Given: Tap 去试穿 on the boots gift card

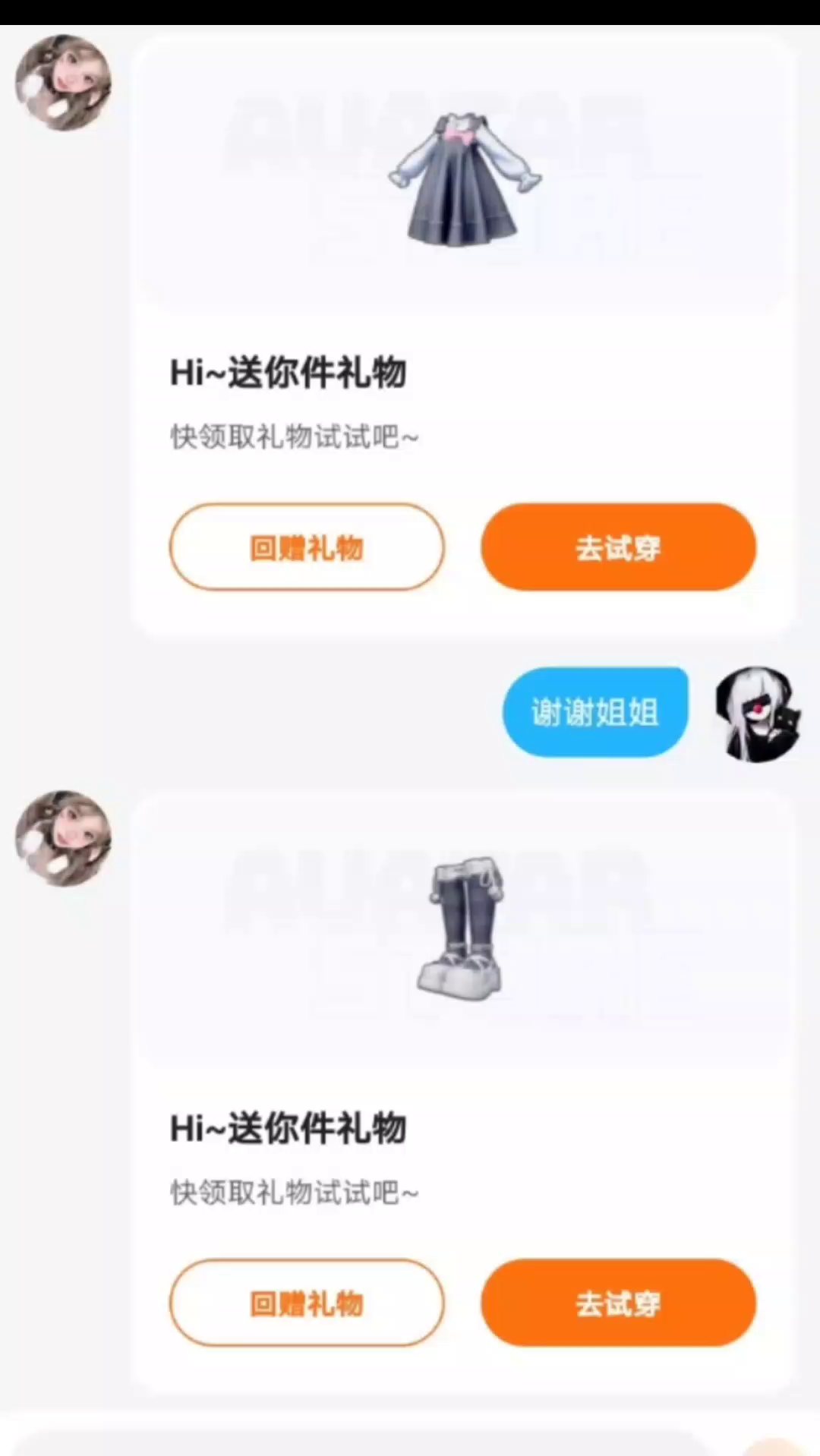Looking at the screenshot, I should (x=618, y=1303).
